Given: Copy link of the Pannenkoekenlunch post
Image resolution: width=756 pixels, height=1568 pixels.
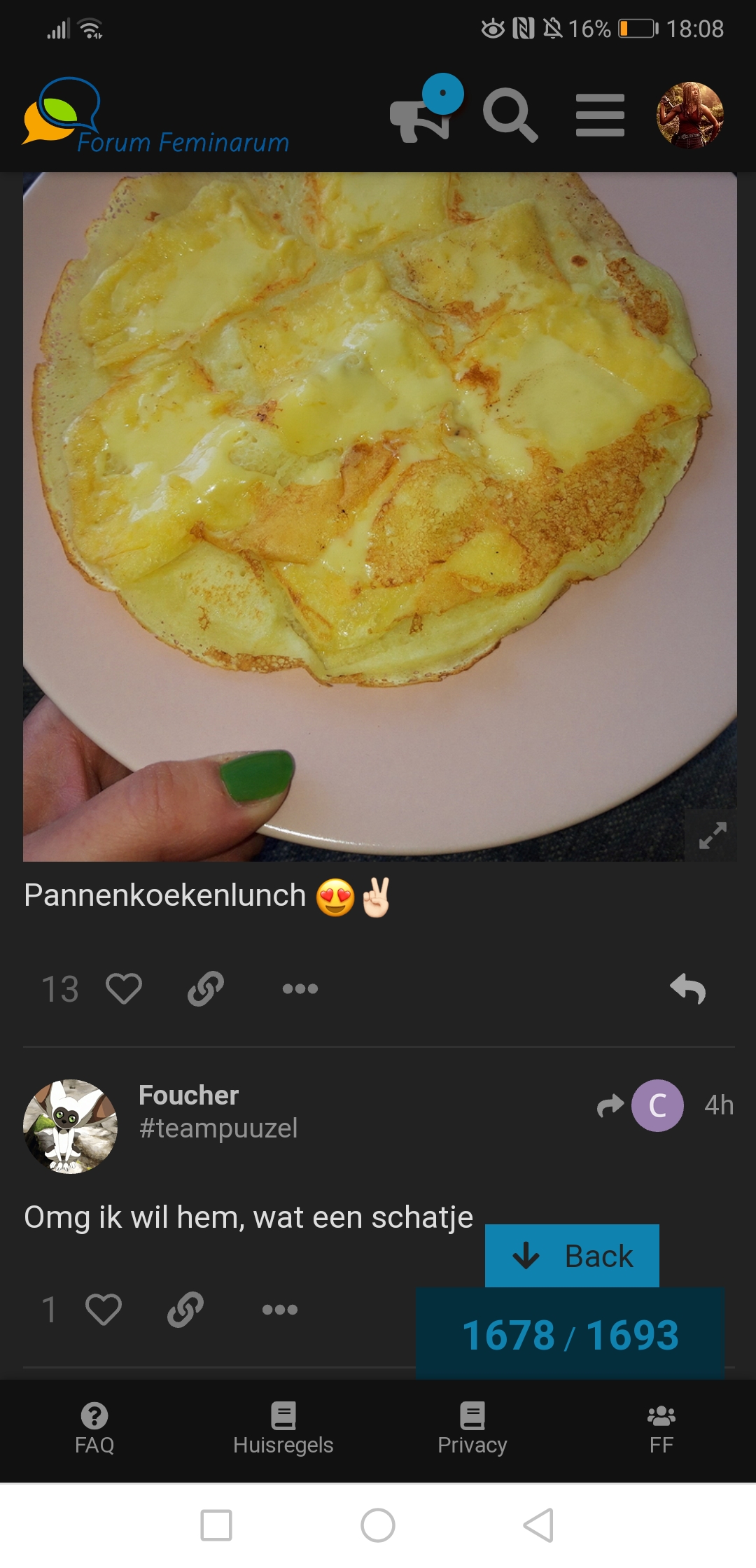Looking at the screenshot, I should point(206,988).
